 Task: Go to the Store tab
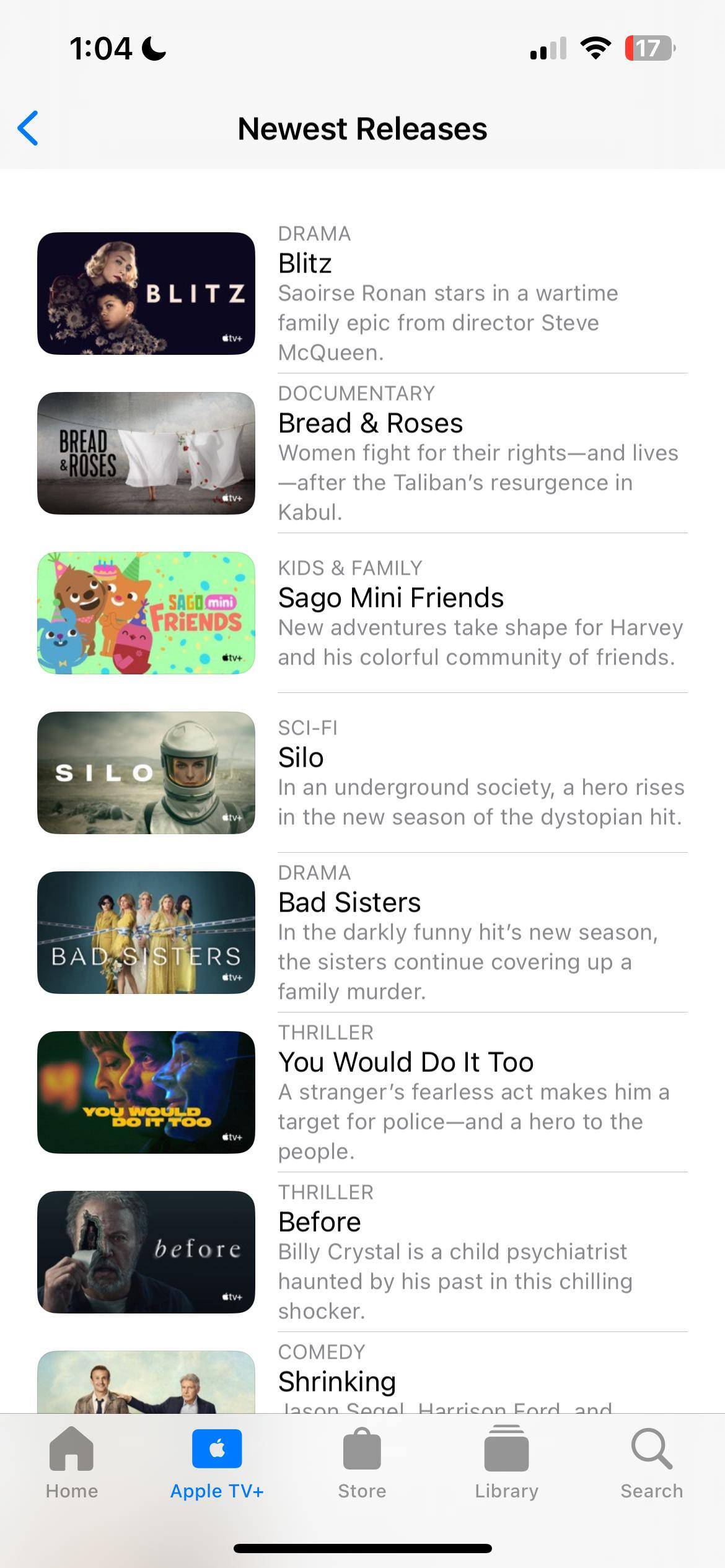click(362, 1463)
